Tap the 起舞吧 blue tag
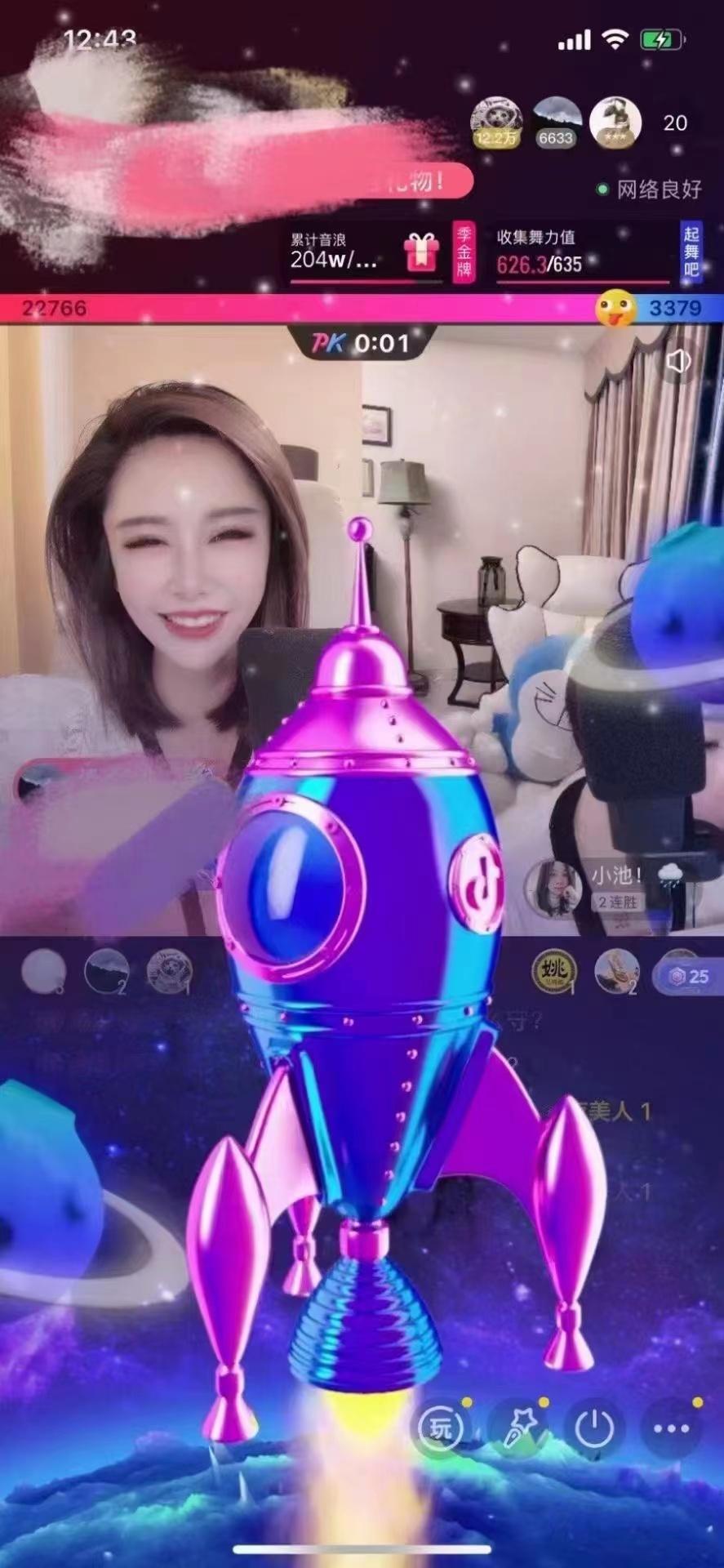724x1568 pixels. pos(691,252)
